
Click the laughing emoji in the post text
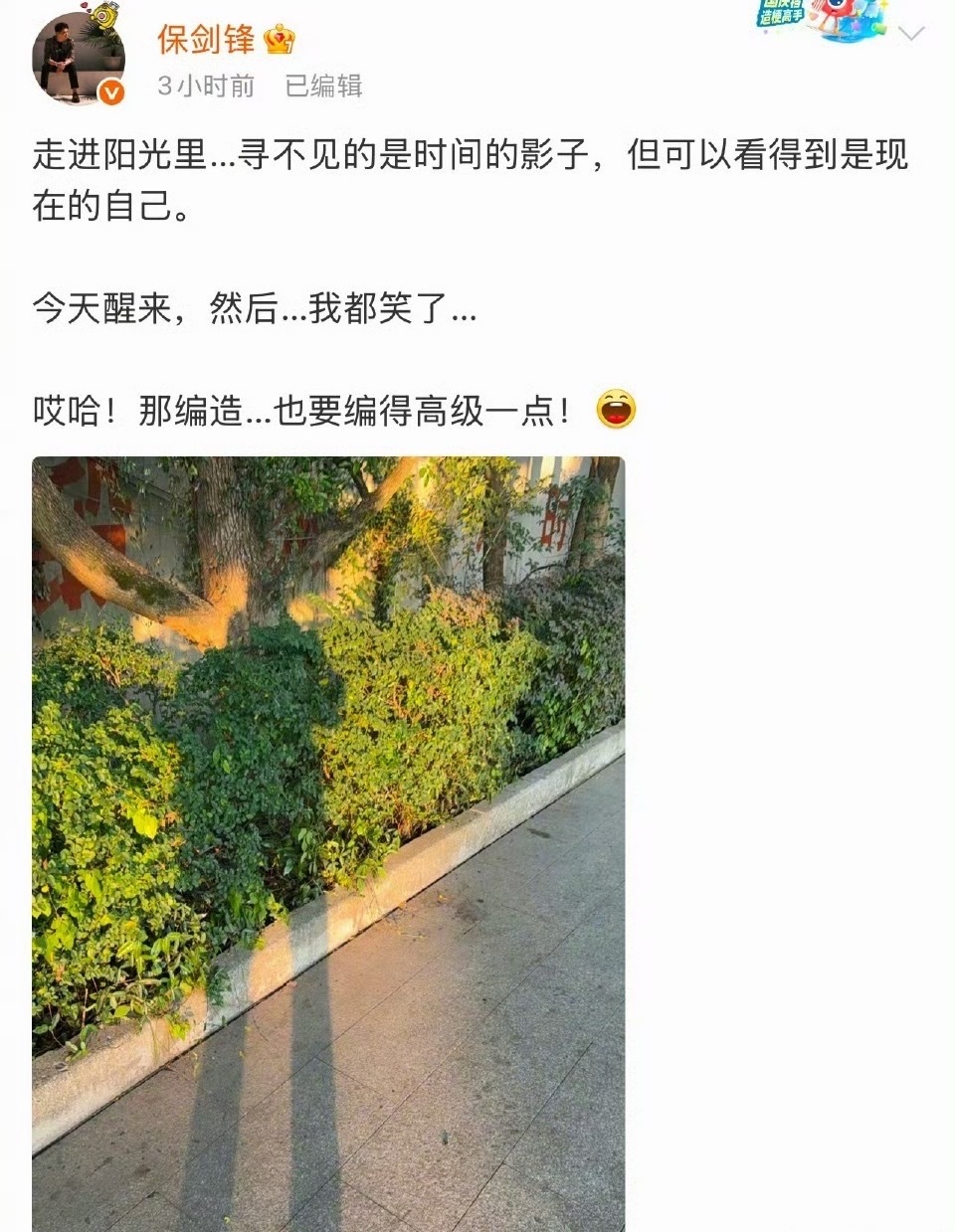(x=618, y=410)
